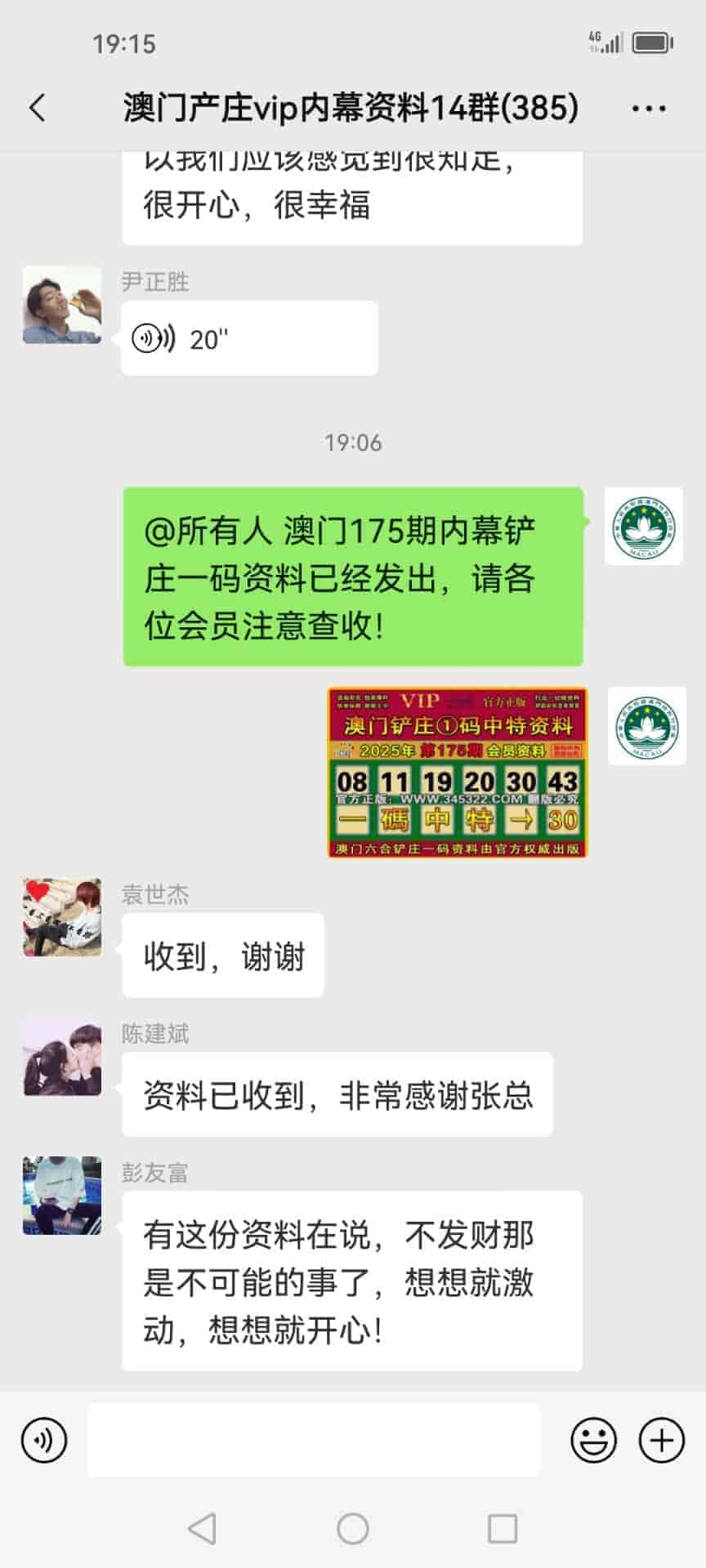The width and height of the screenshot is (706, 1568).
Task: Switch to voice input mode
Action: (44, 1441)
